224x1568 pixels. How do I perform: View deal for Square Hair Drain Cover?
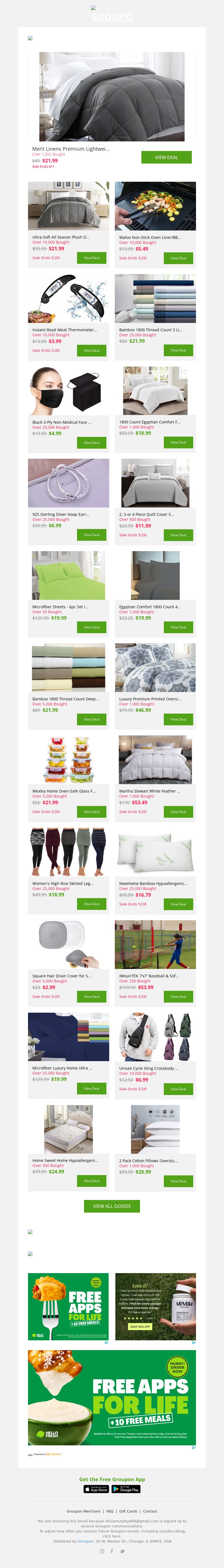91,996
